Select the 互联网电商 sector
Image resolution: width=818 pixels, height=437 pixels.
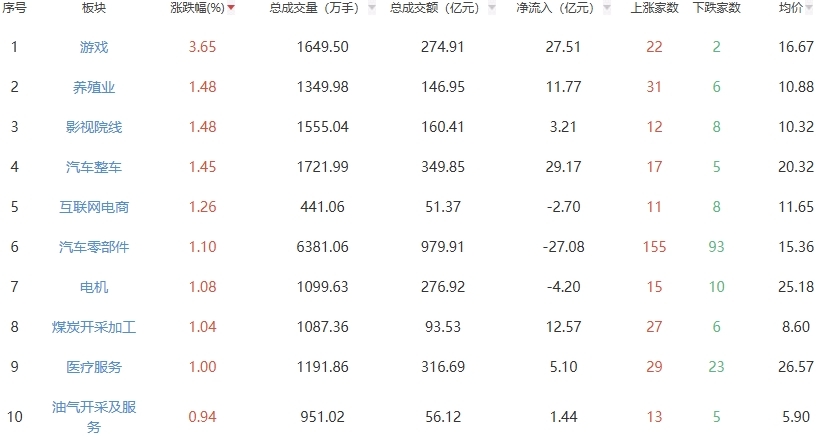[x=94, y=207]
